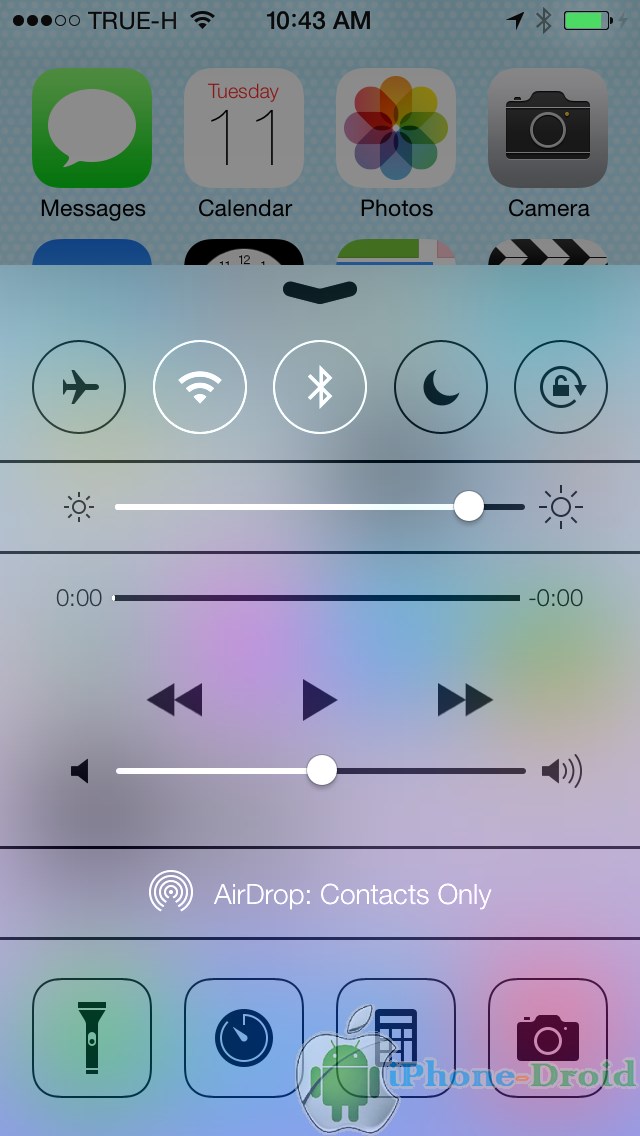Image resolution: width=640 pixels, height=1136 pixels.
Task: Close Control Center with the down chevron
Action: pos(320,291)
